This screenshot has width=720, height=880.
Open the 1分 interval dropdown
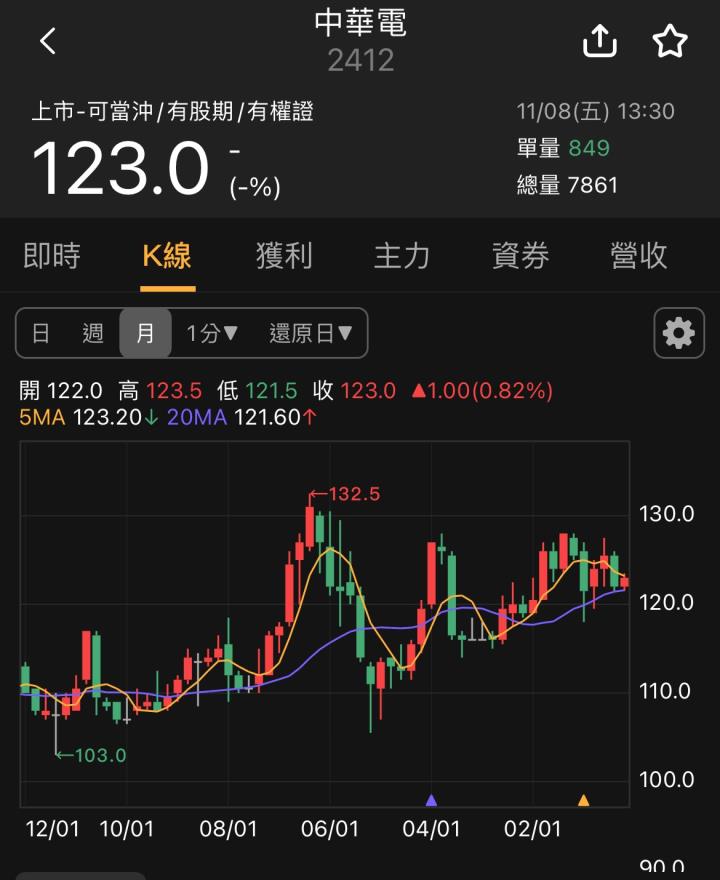click(x=209, y=333)
